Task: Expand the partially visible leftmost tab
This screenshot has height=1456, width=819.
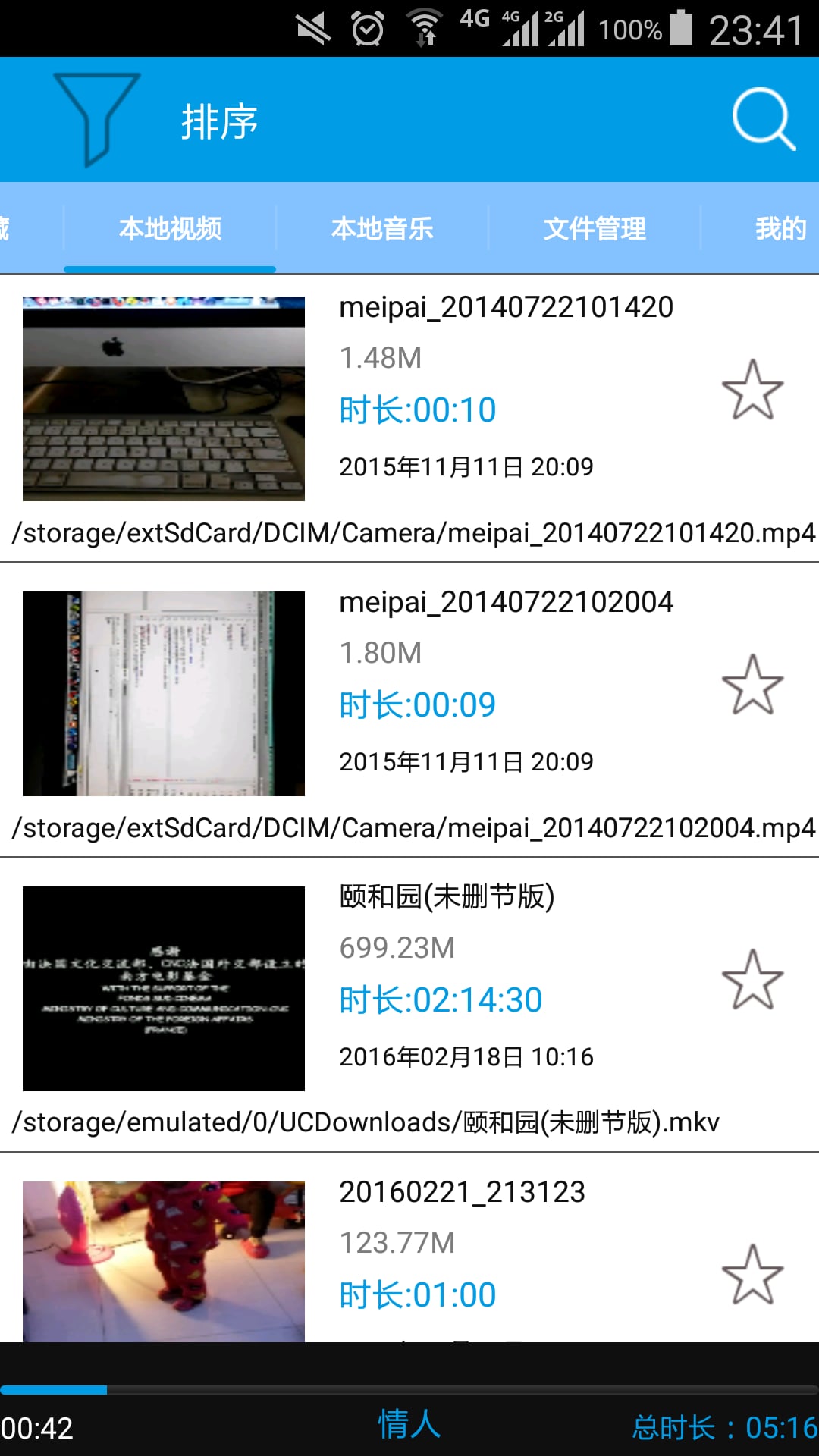Action: [x=11, y=227]
